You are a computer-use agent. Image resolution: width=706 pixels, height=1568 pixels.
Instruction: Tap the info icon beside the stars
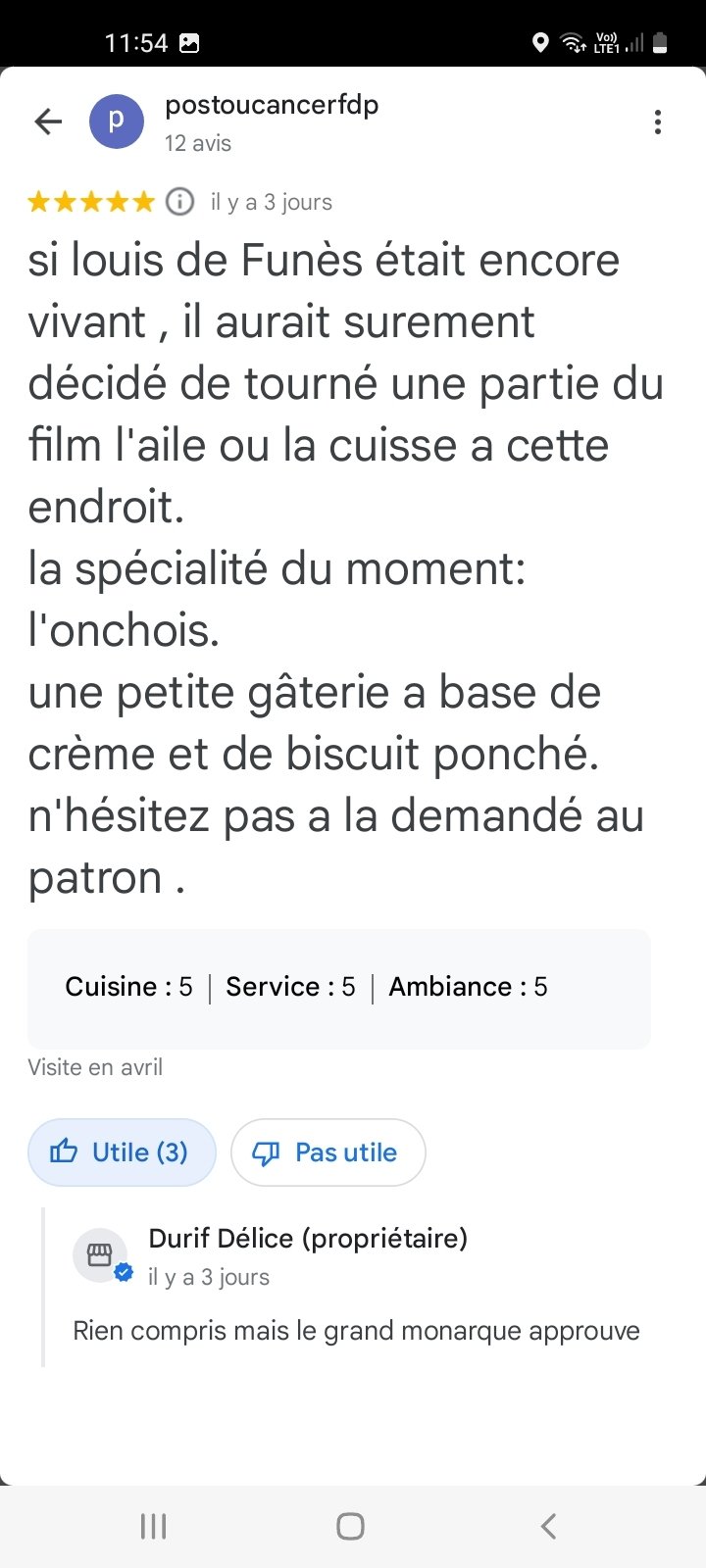tap(179, 202)
